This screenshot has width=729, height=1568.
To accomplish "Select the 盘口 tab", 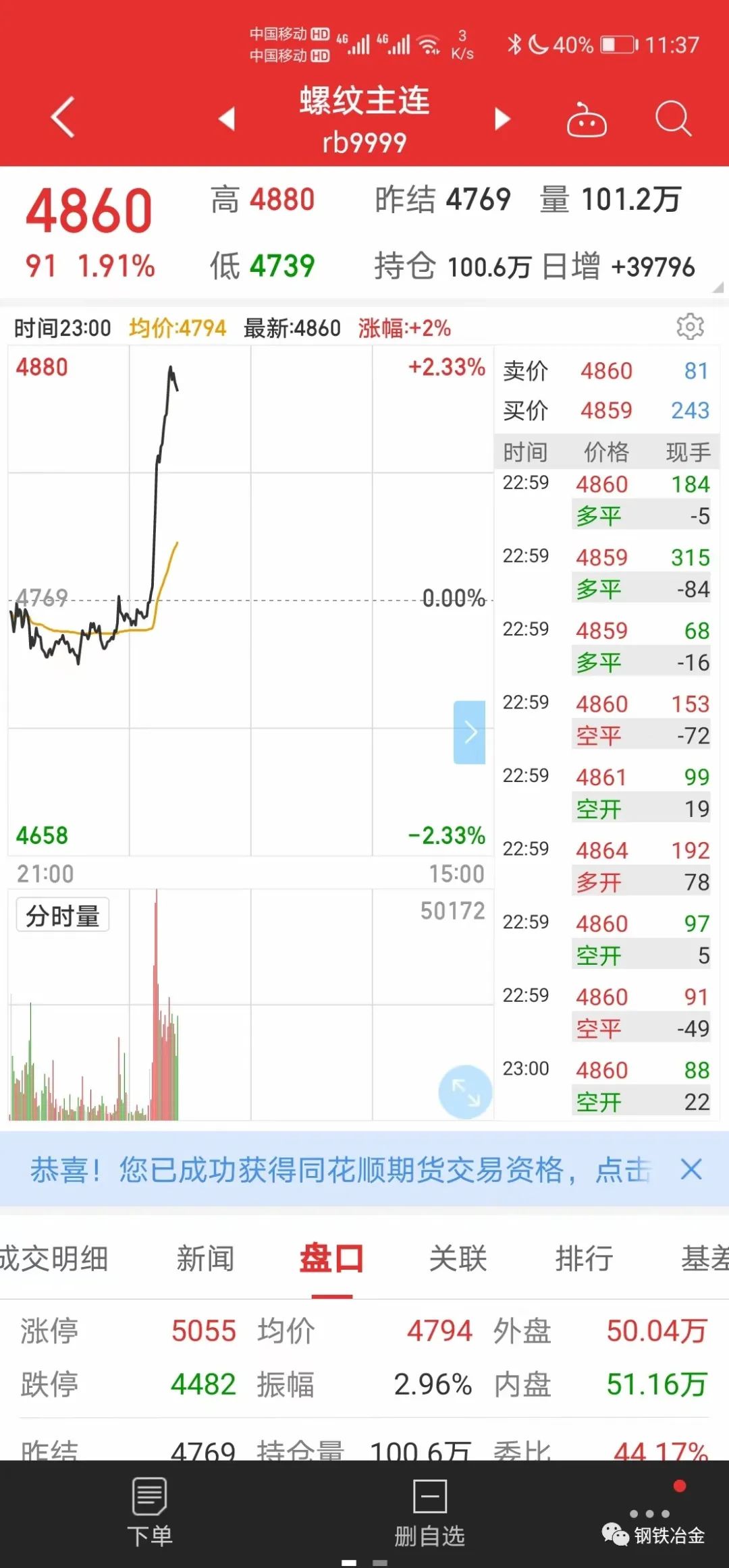I will [x=331, y=1258].
